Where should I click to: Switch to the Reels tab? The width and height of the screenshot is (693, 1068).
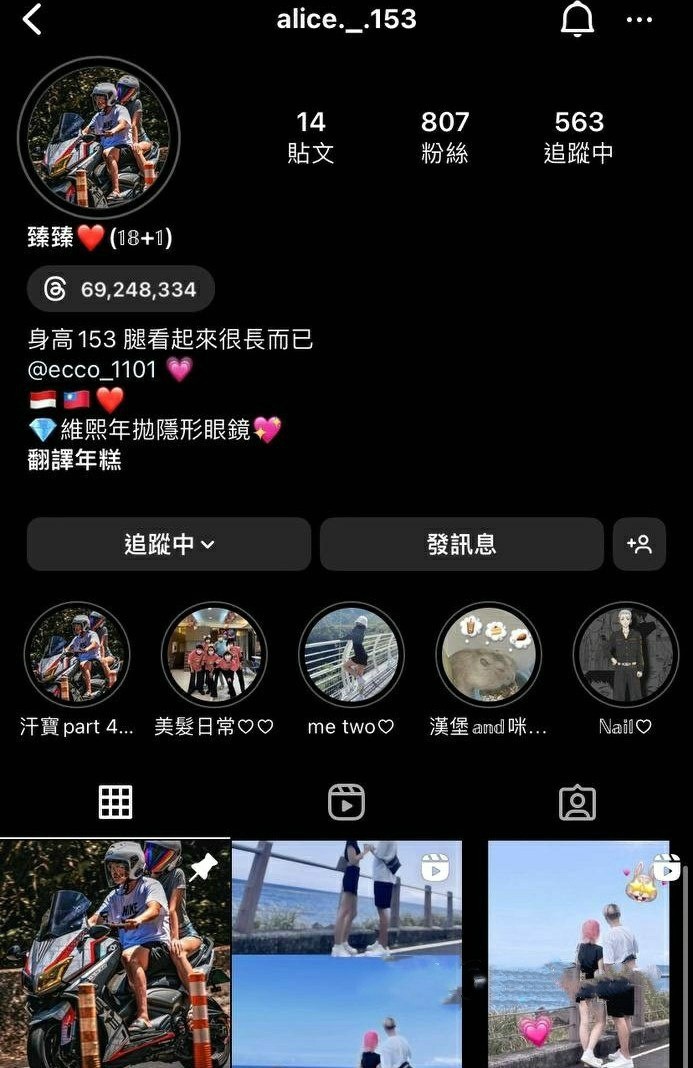tap(346, 802)
